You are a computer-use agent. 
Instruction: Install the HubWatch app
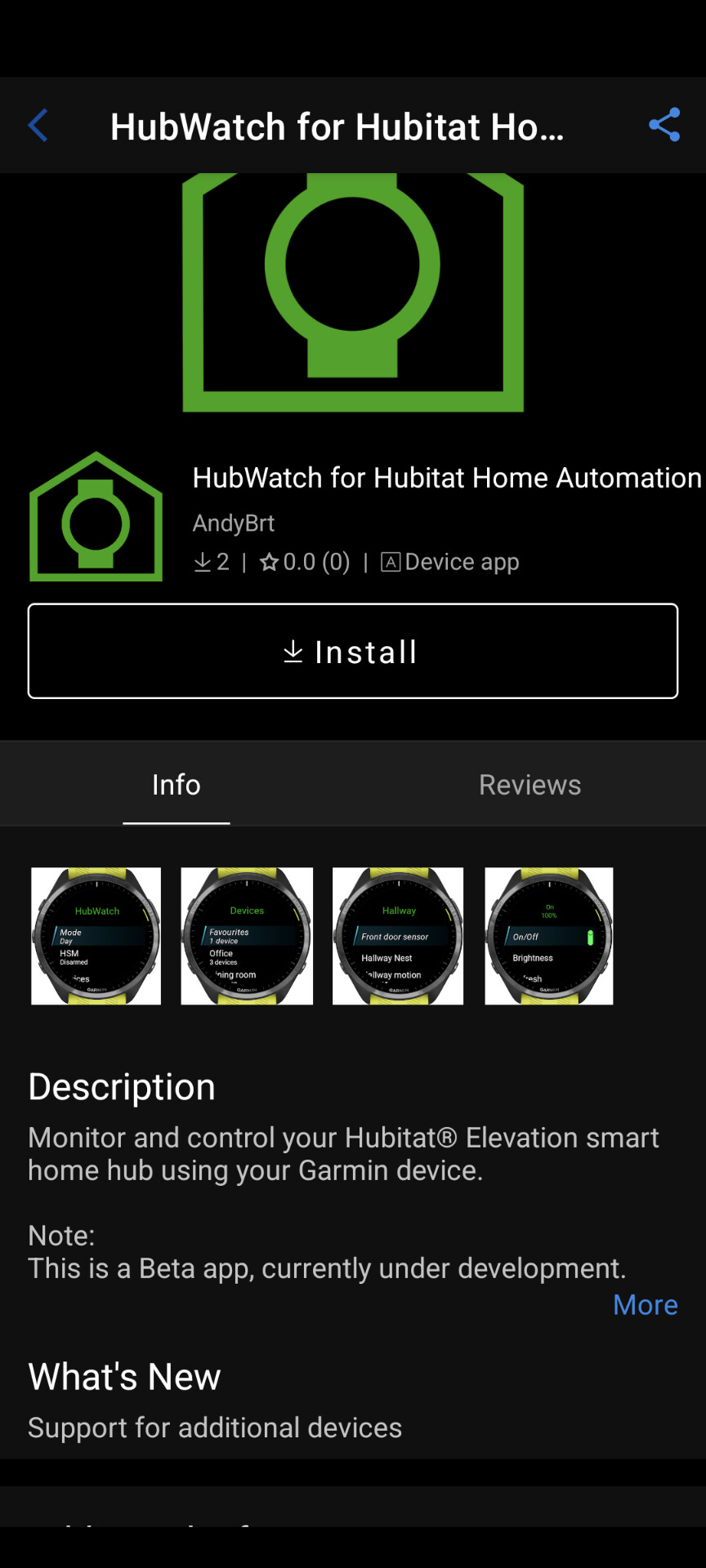pyautogui.click(x=353, y=651)
